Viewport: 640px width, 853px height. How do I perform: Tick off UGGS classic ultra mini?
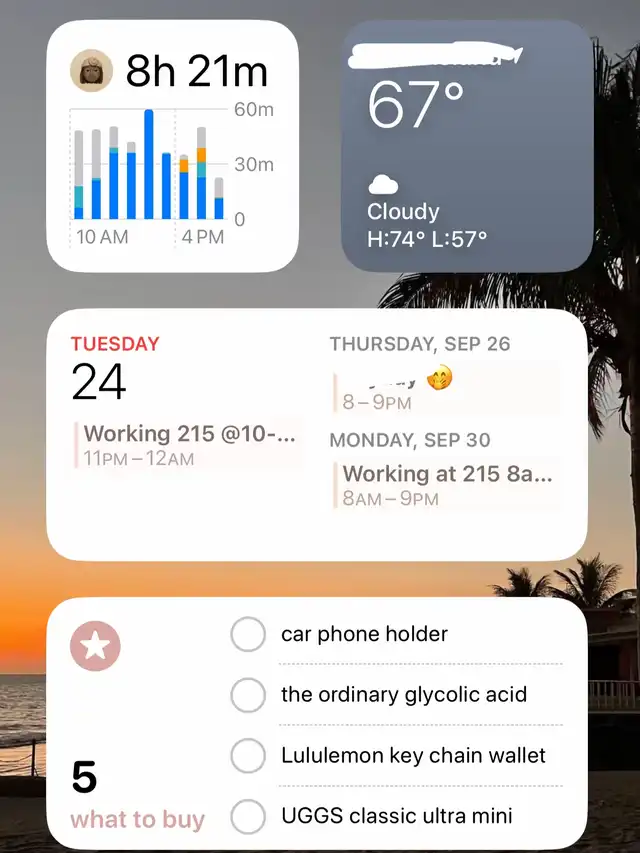pyautogui.click(x=248, y=816)
